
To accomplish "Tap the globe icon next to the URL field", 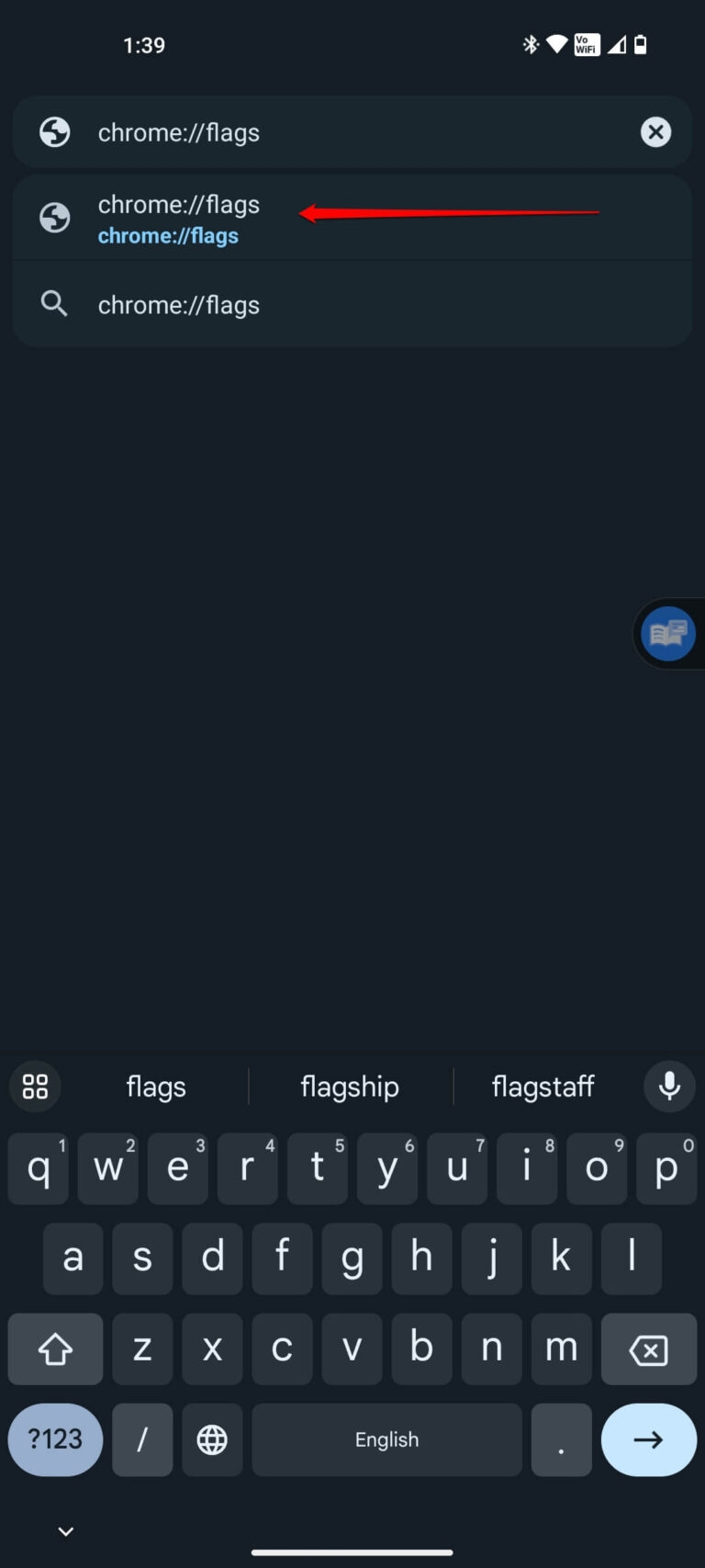I will [x=54, y=131].
